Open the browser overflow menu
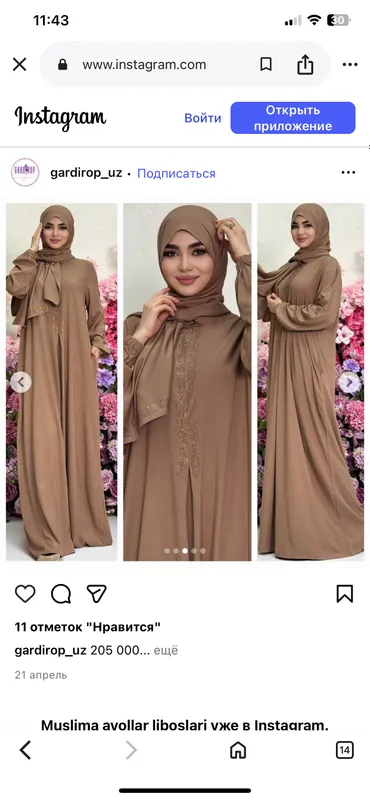The image size is (370, 800). [350, 65]
